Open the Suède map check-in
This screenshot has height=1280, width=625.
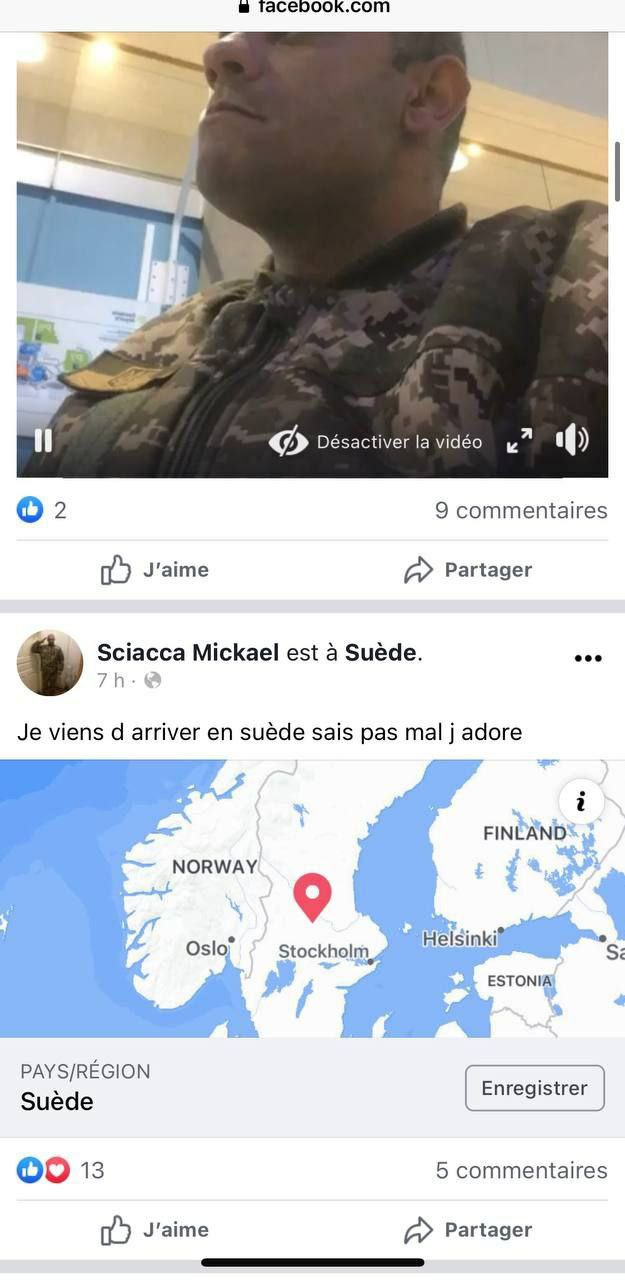[312, 898]
